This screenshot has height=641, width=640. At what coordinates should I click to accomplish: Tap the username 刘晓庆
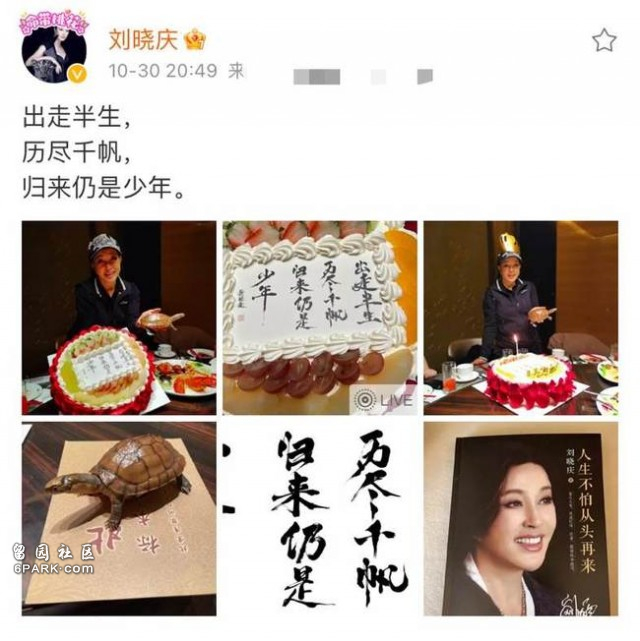click(145, 39)
